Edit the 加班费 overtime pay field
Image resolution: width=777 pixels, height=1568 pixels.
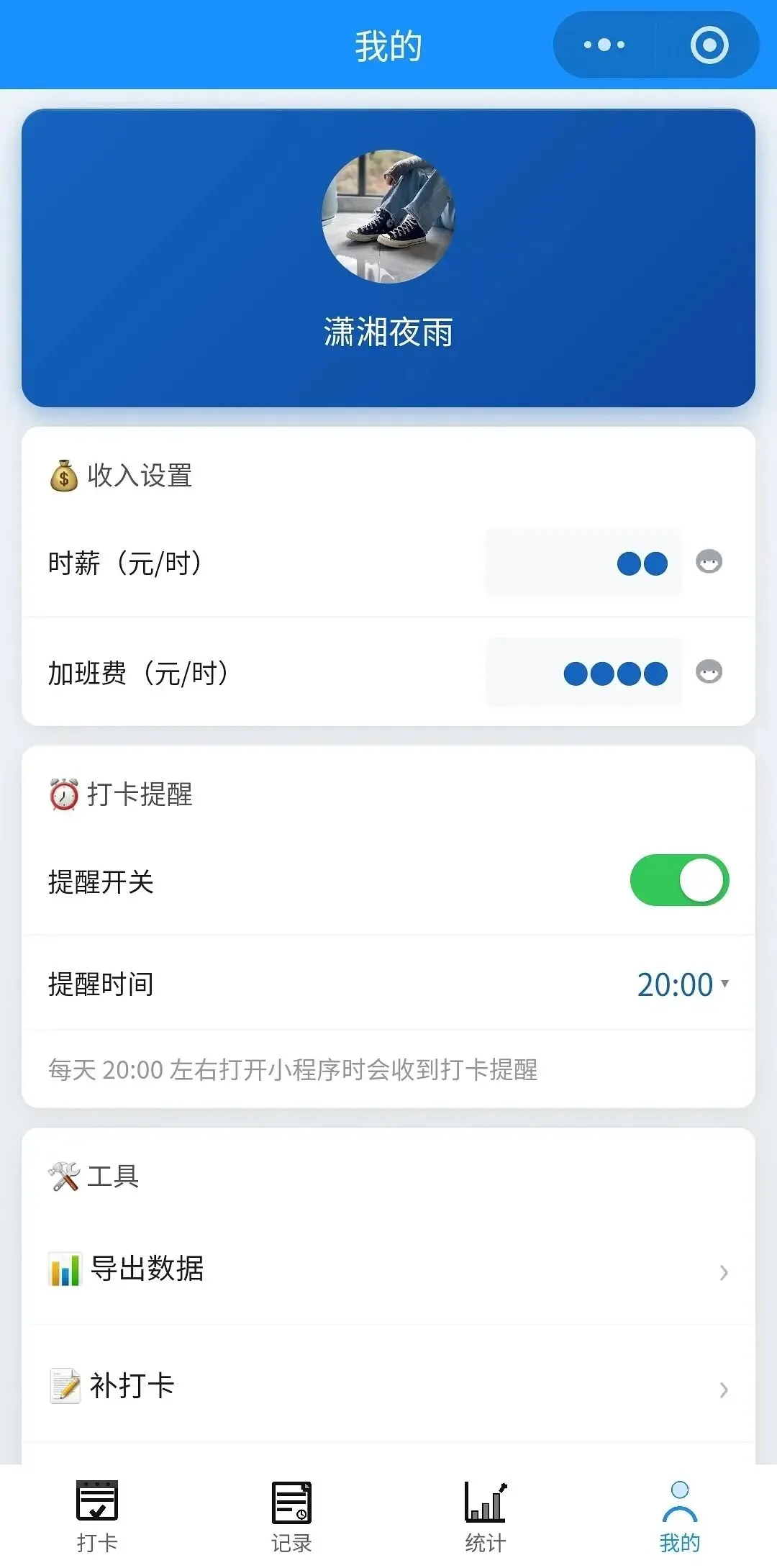click(x=583, y=672)
